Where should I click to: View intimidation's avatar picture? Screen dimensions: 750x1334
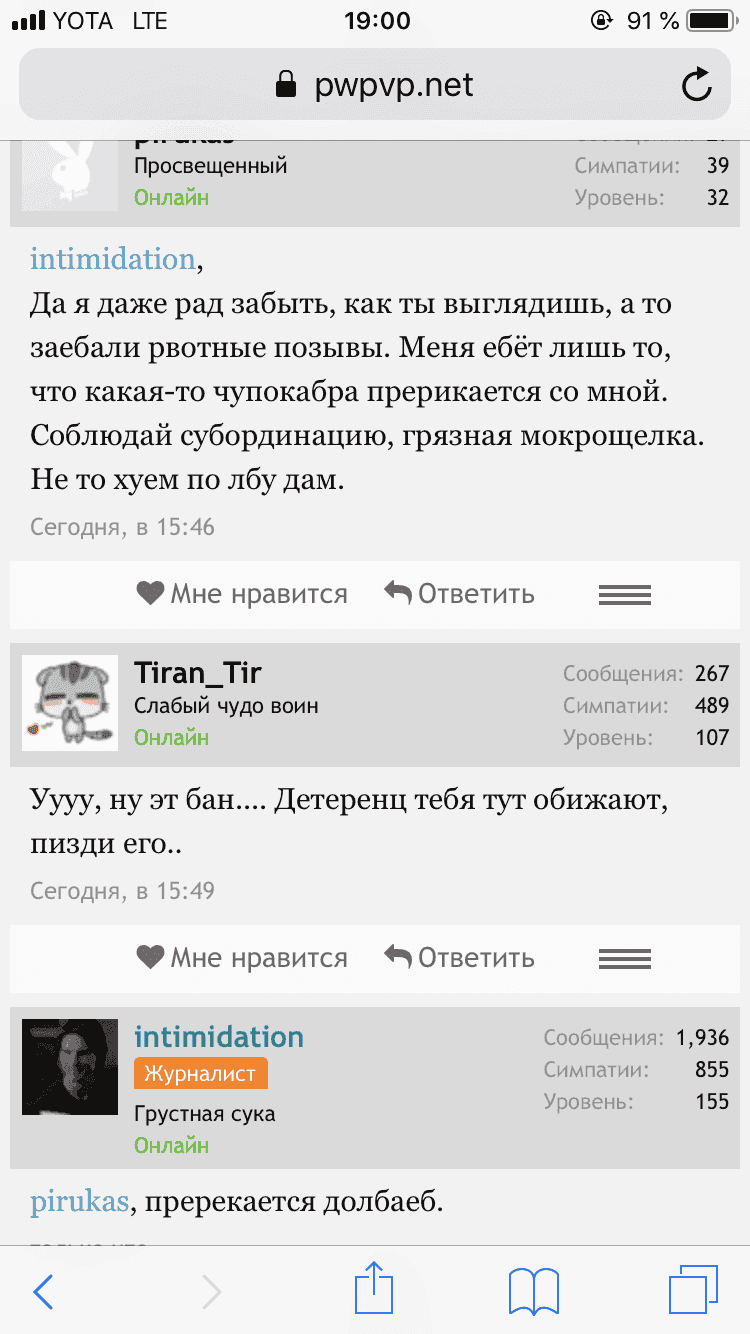pyautogui.click(x=70, y=1067)
